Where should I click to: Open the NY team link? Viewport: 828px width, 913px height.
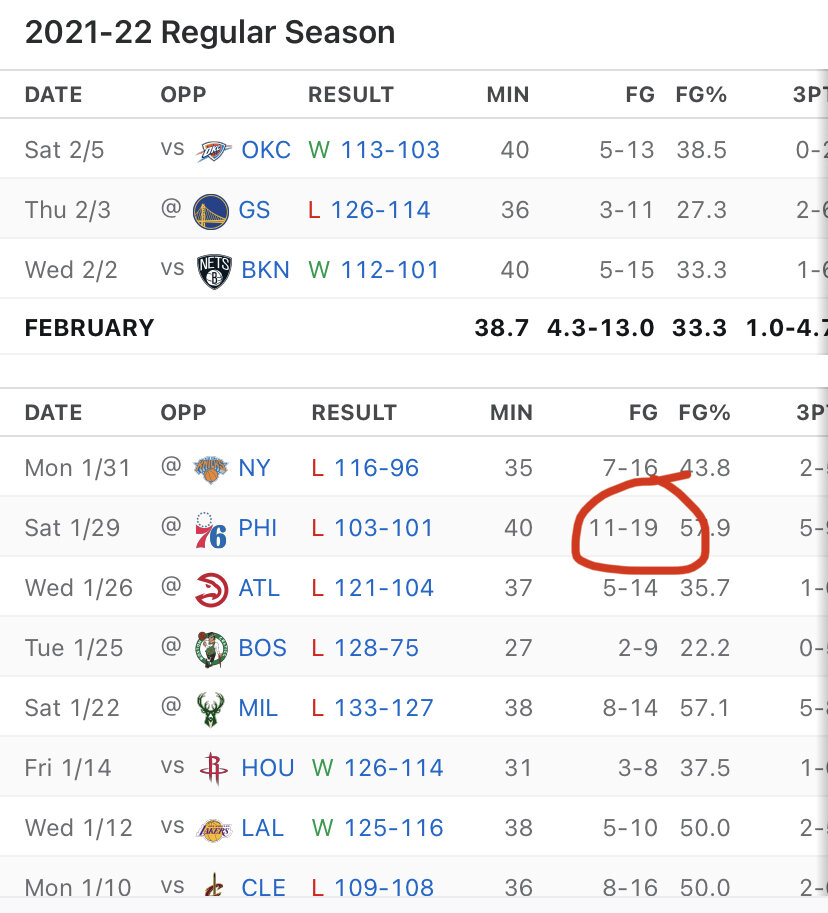(x=254, y=468)
